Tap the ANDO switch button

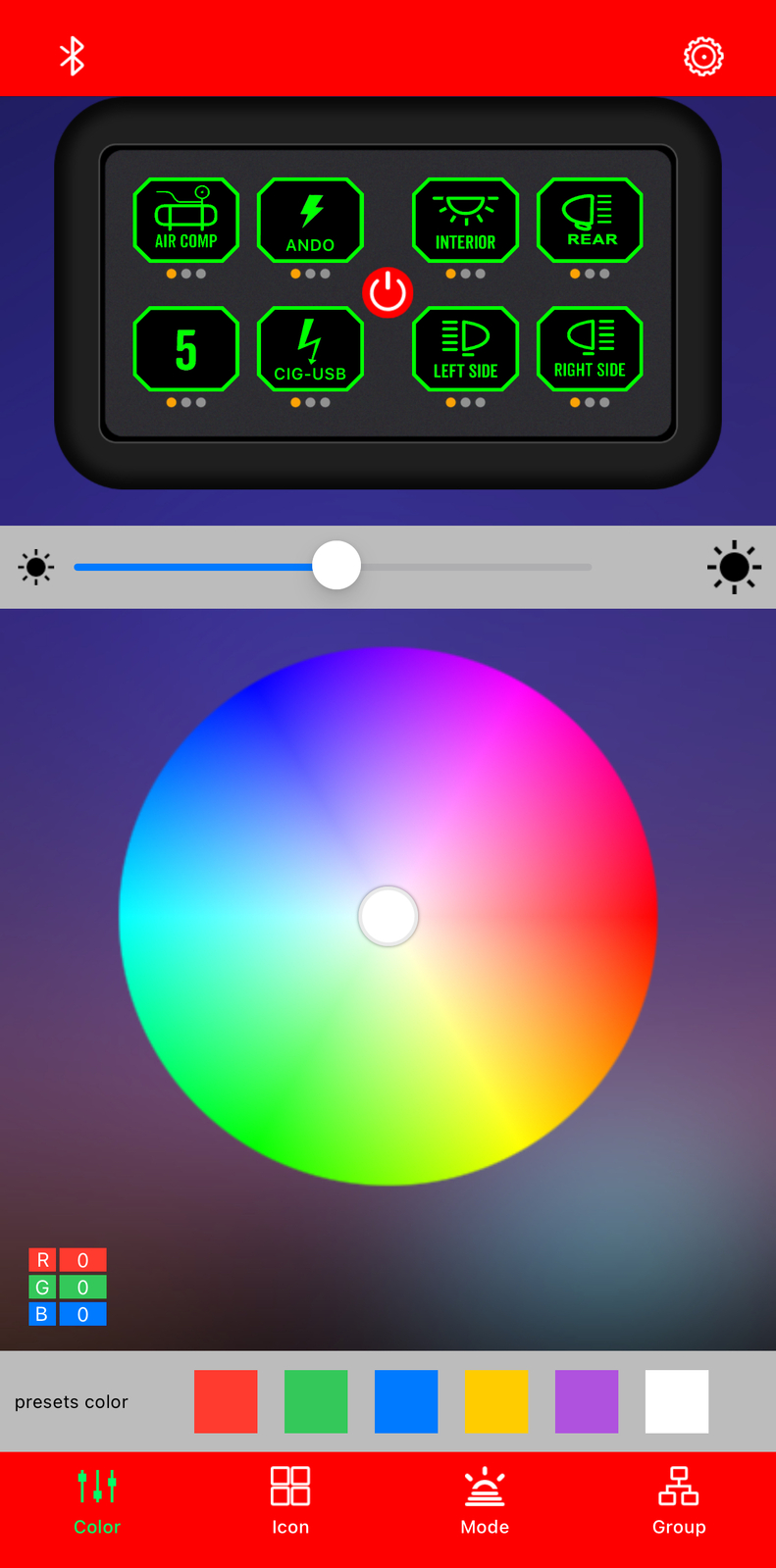[x=310, y=221]
